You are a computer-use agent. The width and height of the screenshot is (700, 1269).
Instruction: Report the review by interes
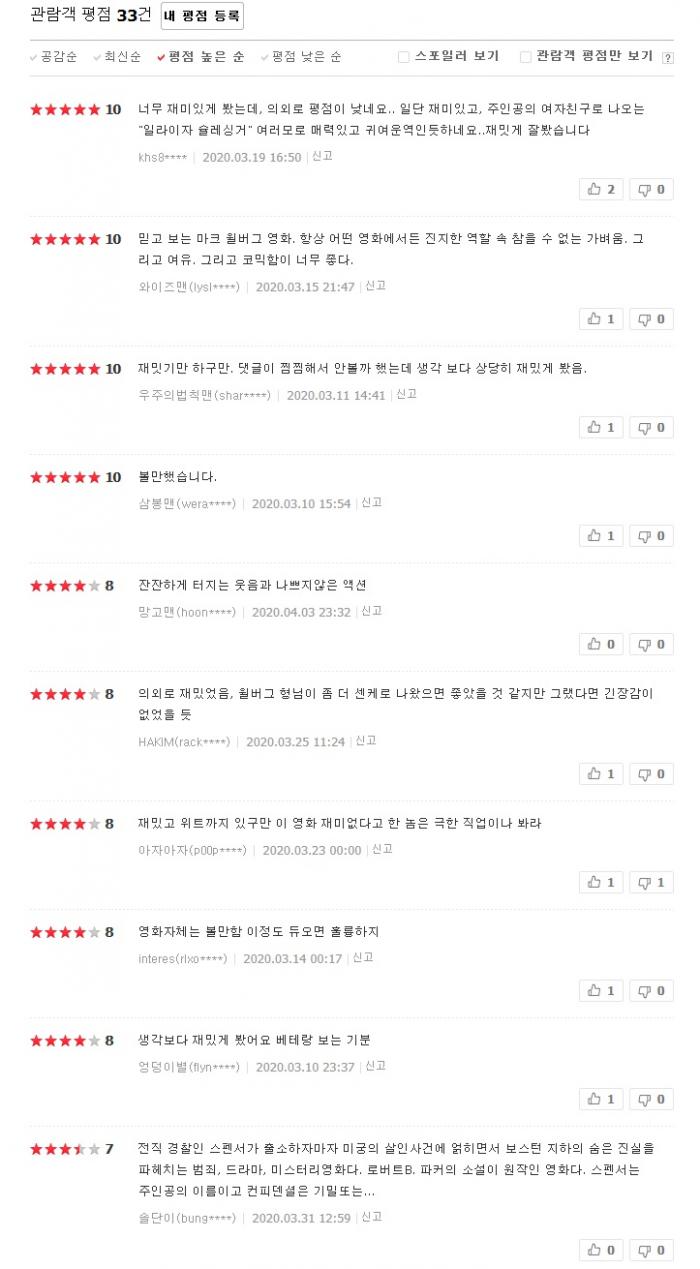coord(362,958)
